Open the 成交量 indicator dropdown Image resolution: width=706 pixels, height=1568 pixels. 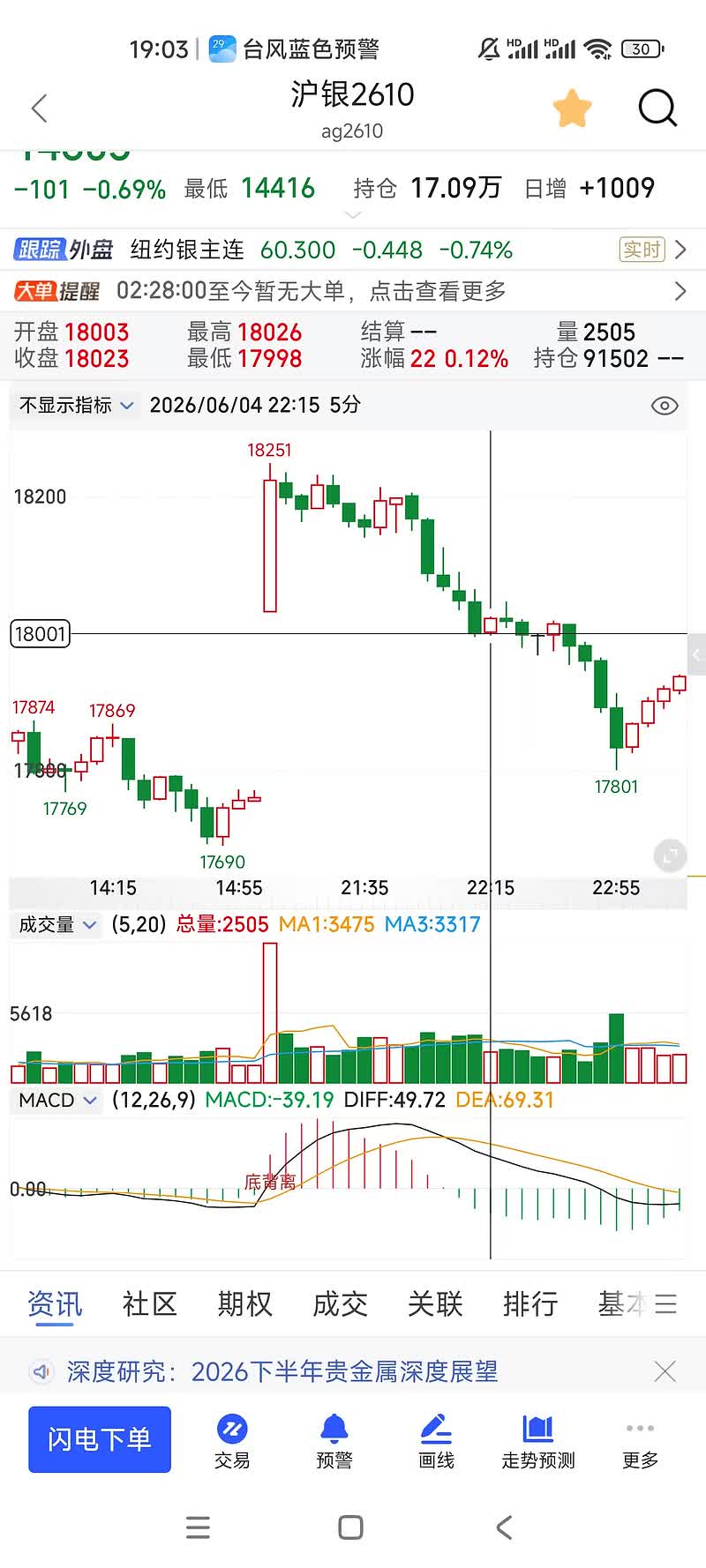tap(57, 924)
